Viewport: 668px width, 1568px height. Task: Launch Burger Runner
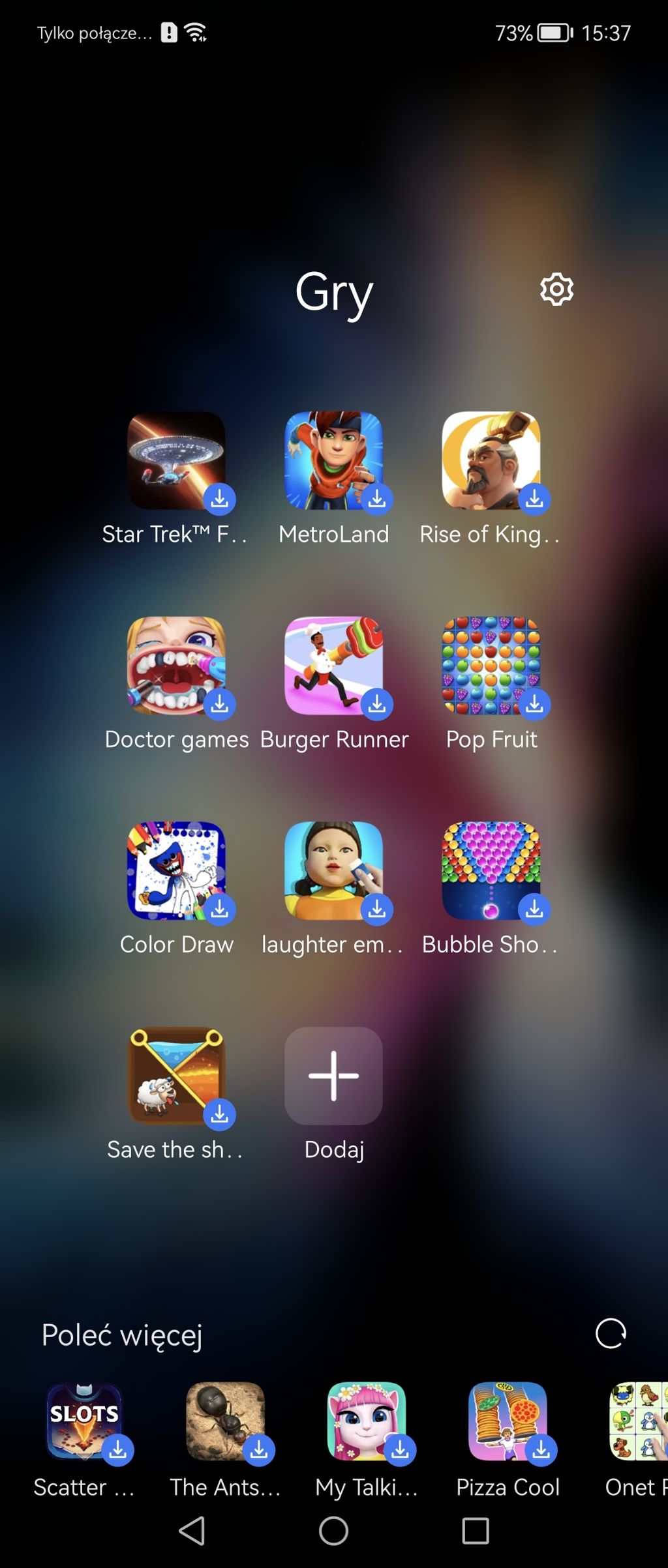(333, 666)
